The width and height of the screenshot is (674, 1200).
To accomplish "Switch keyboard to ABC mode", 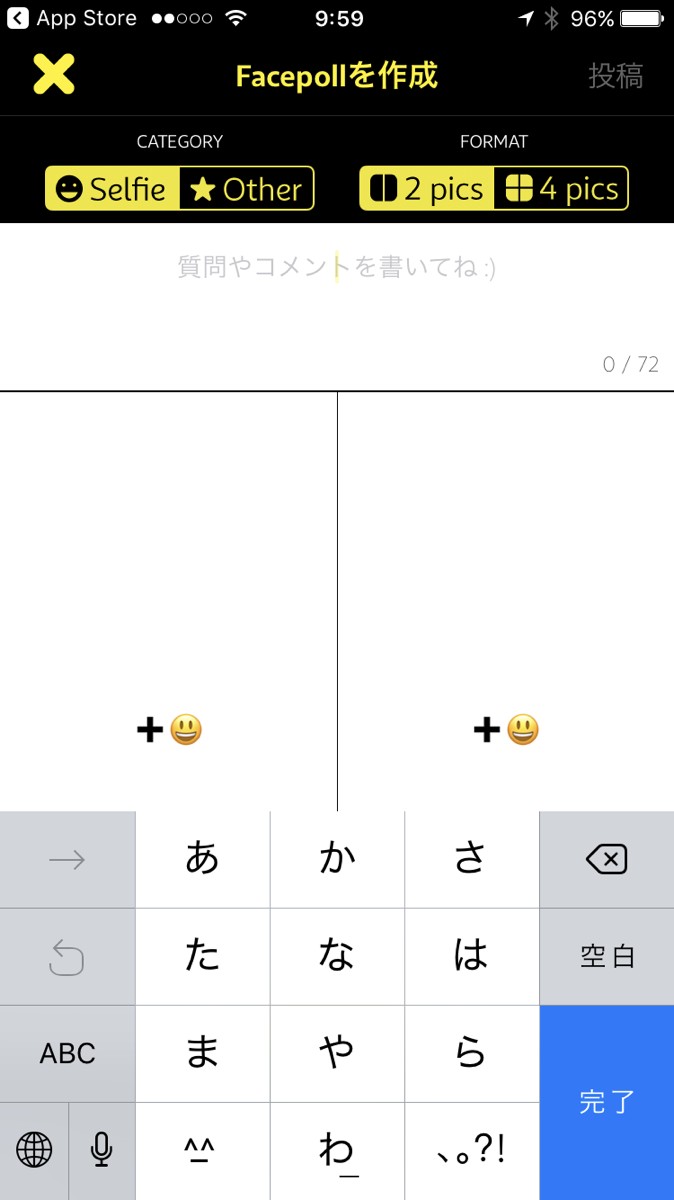I will pyautogui.click(x=67, y=1053).
